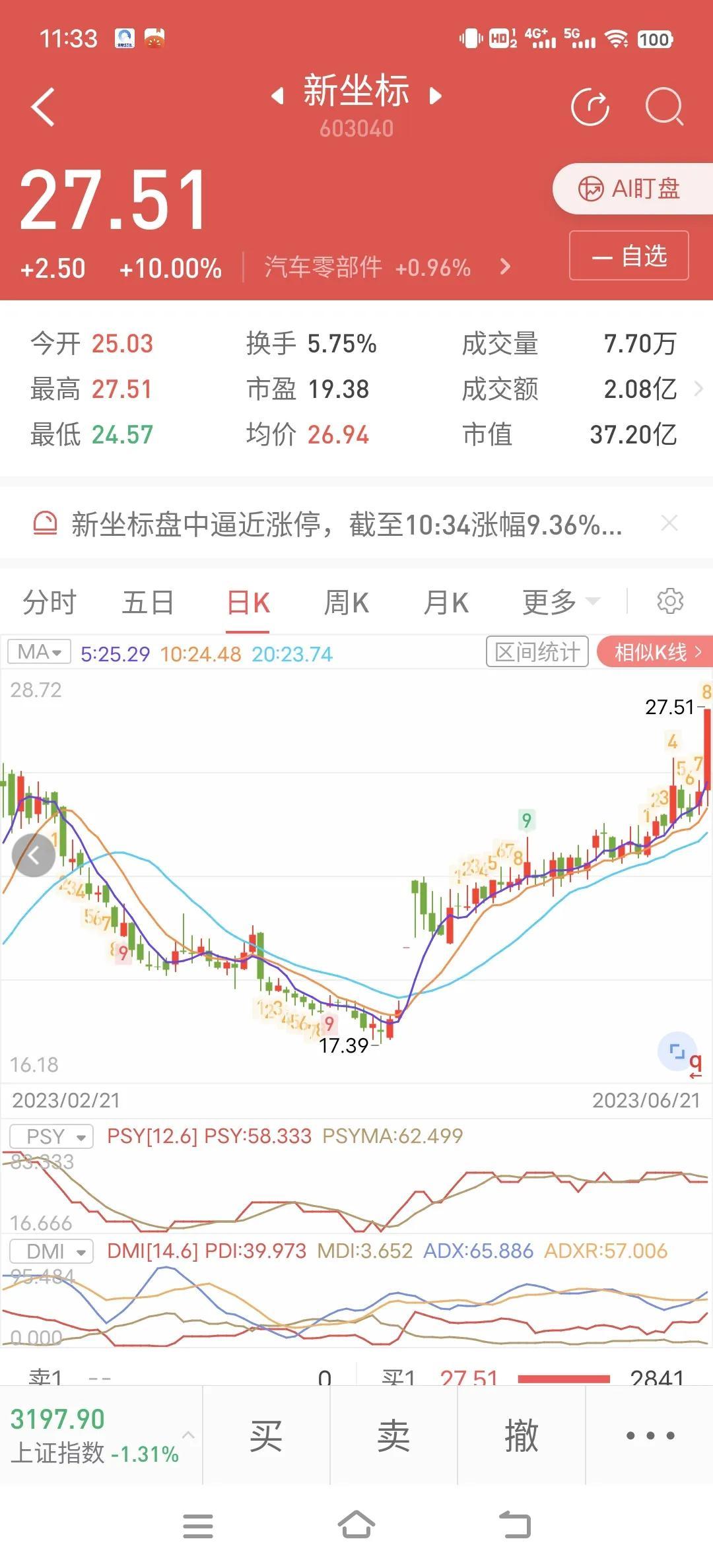Open chart settings gear

(670, 601)
